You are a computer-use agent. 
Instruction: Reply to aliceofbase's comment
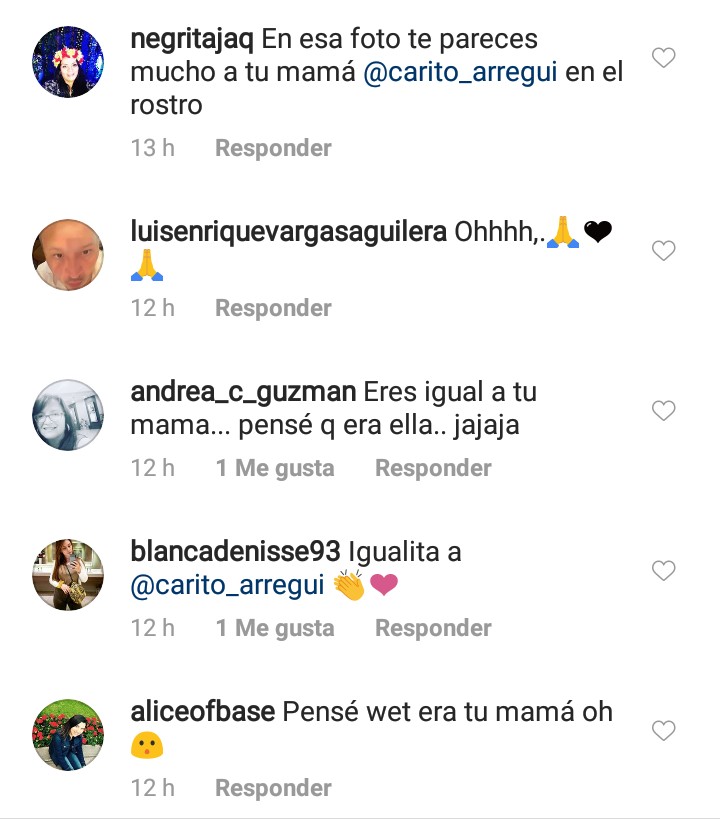[273, 788]
